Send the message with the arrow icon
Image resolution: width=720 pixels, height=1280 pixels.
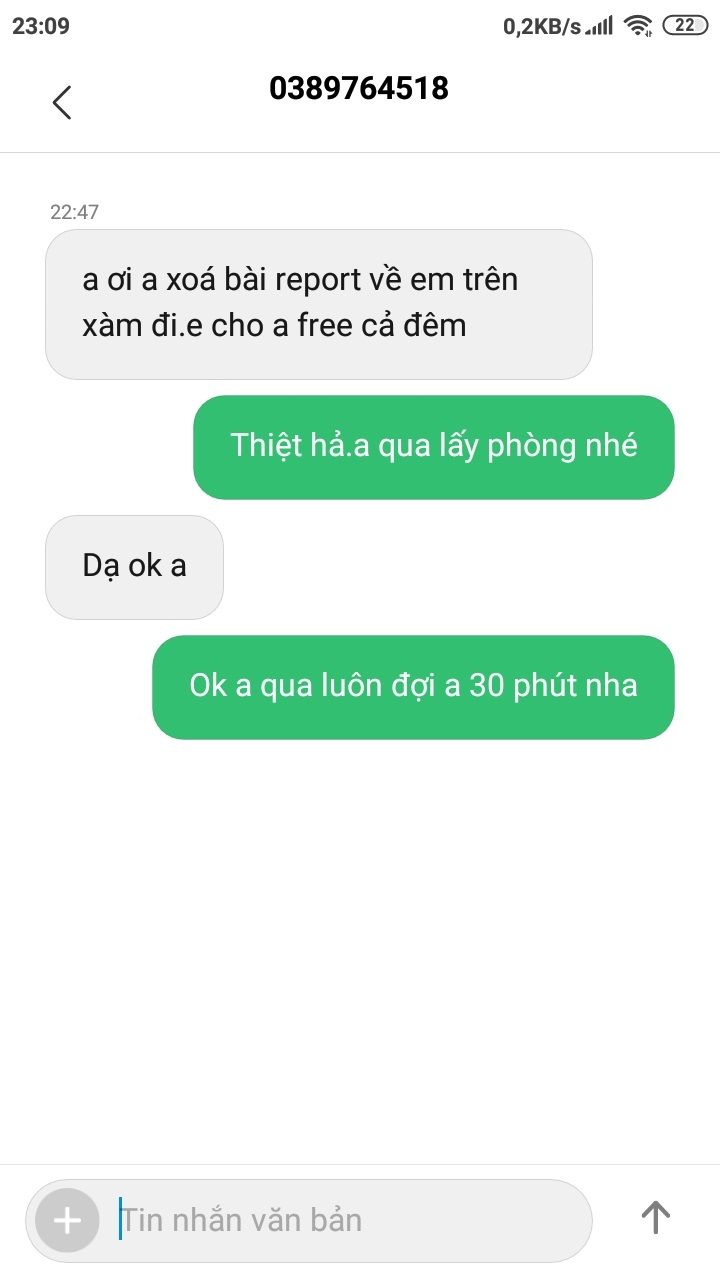pyautogui.click(x=655, y=1218)
